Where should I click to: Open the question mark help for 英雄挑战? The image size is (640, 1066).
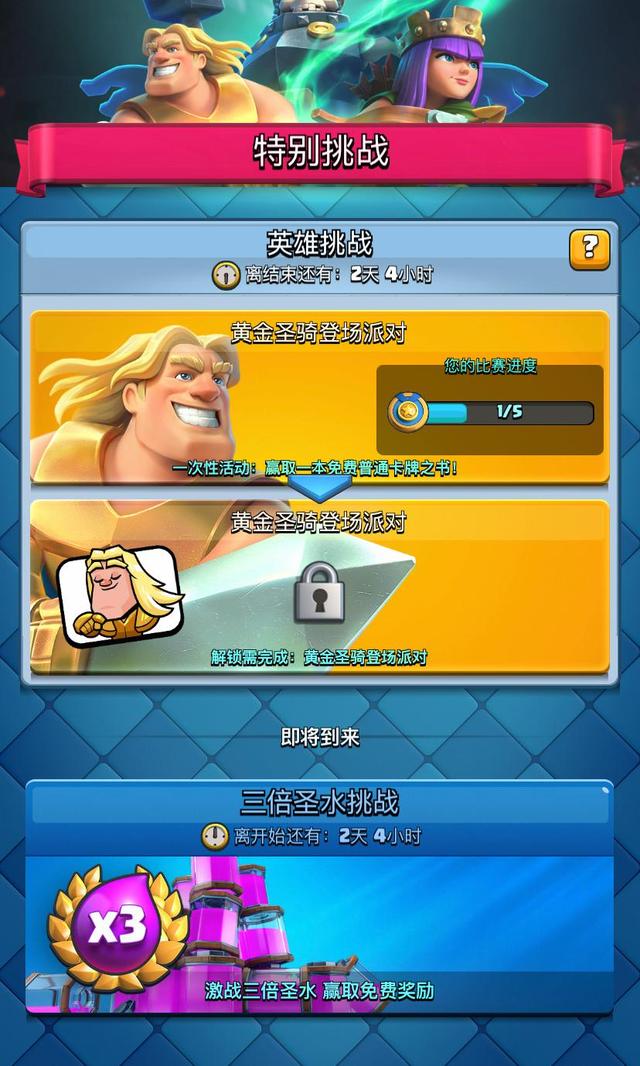(x=589, y=249)
